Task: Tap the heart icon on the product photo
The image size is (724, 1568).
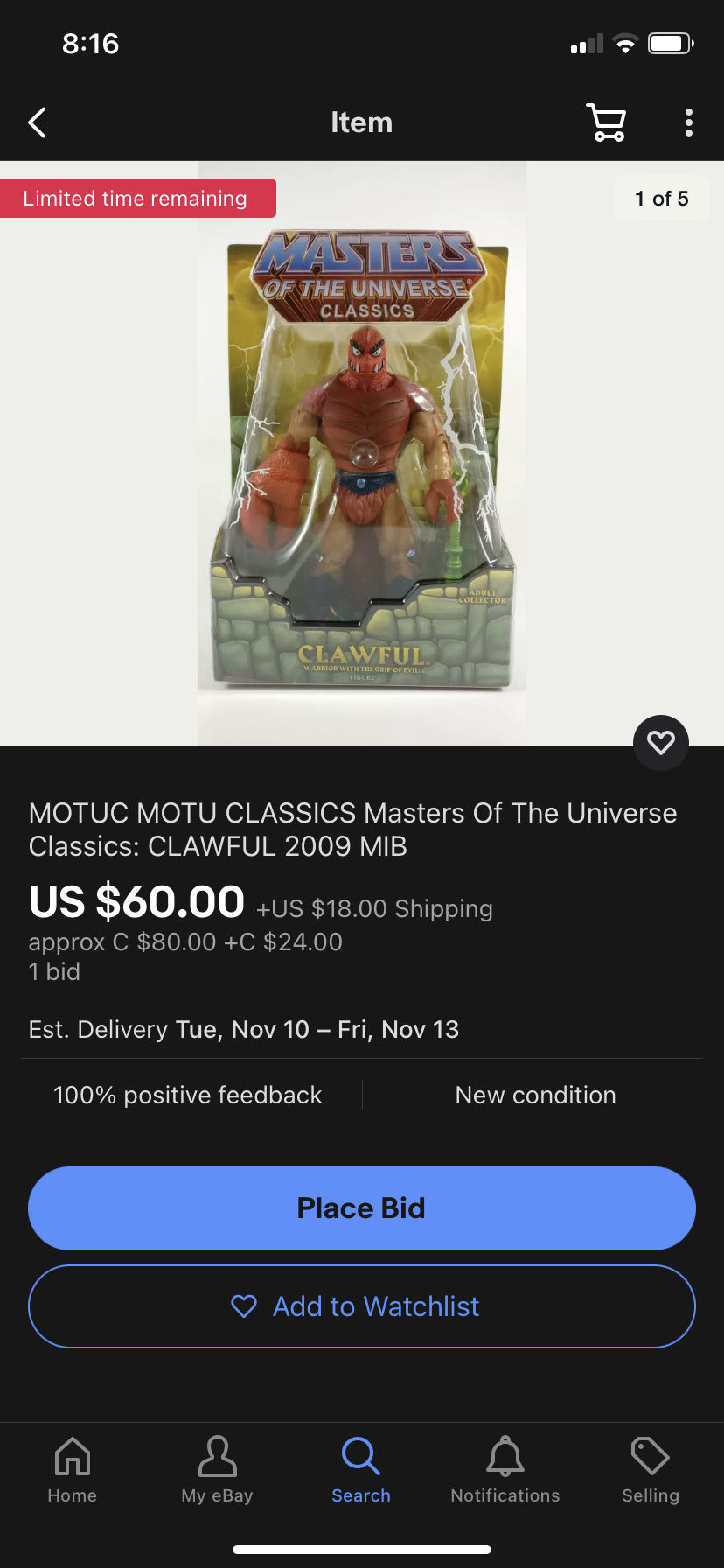Action: 660,742
